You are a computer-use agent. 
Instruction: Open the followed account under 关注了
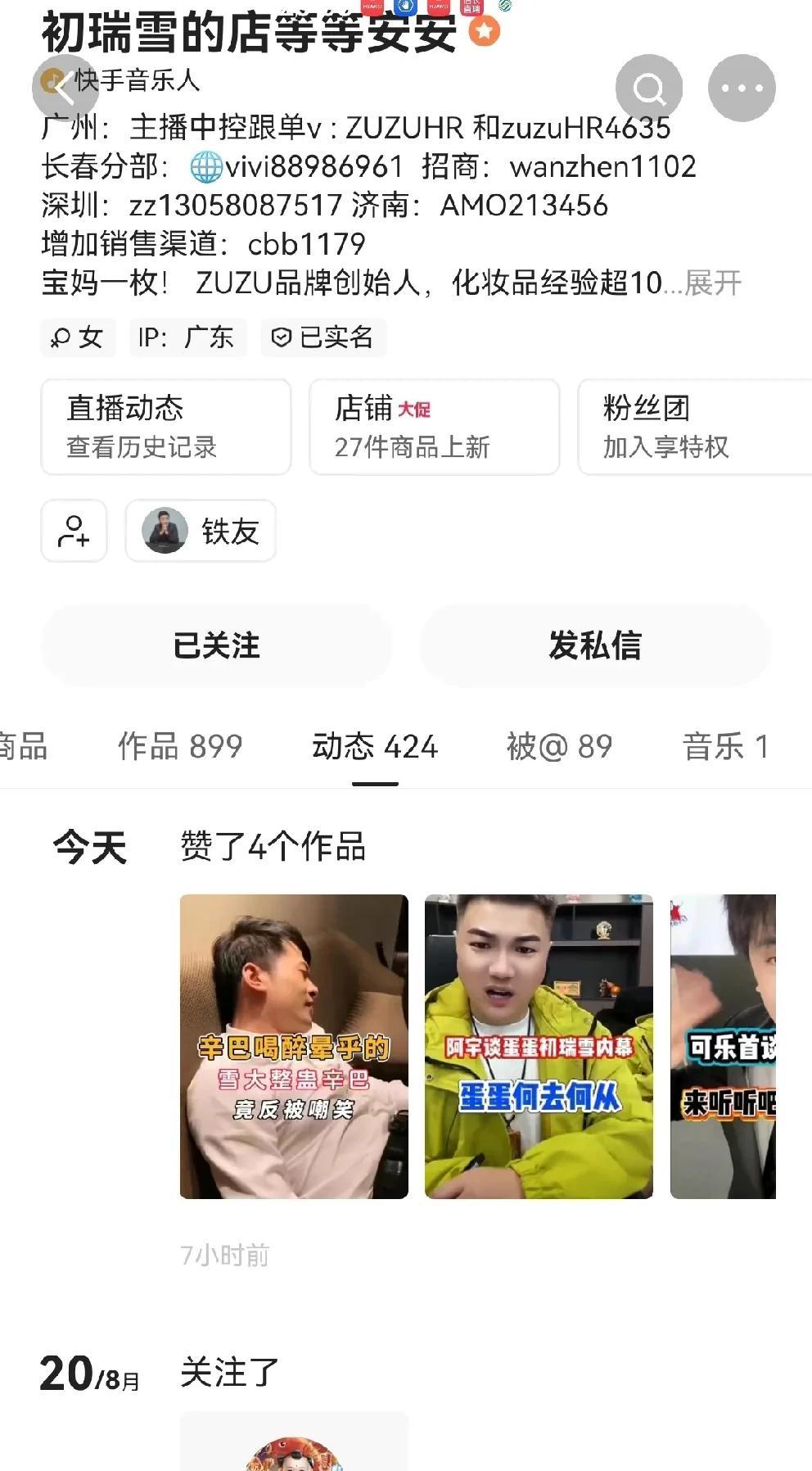(294, 1446)
